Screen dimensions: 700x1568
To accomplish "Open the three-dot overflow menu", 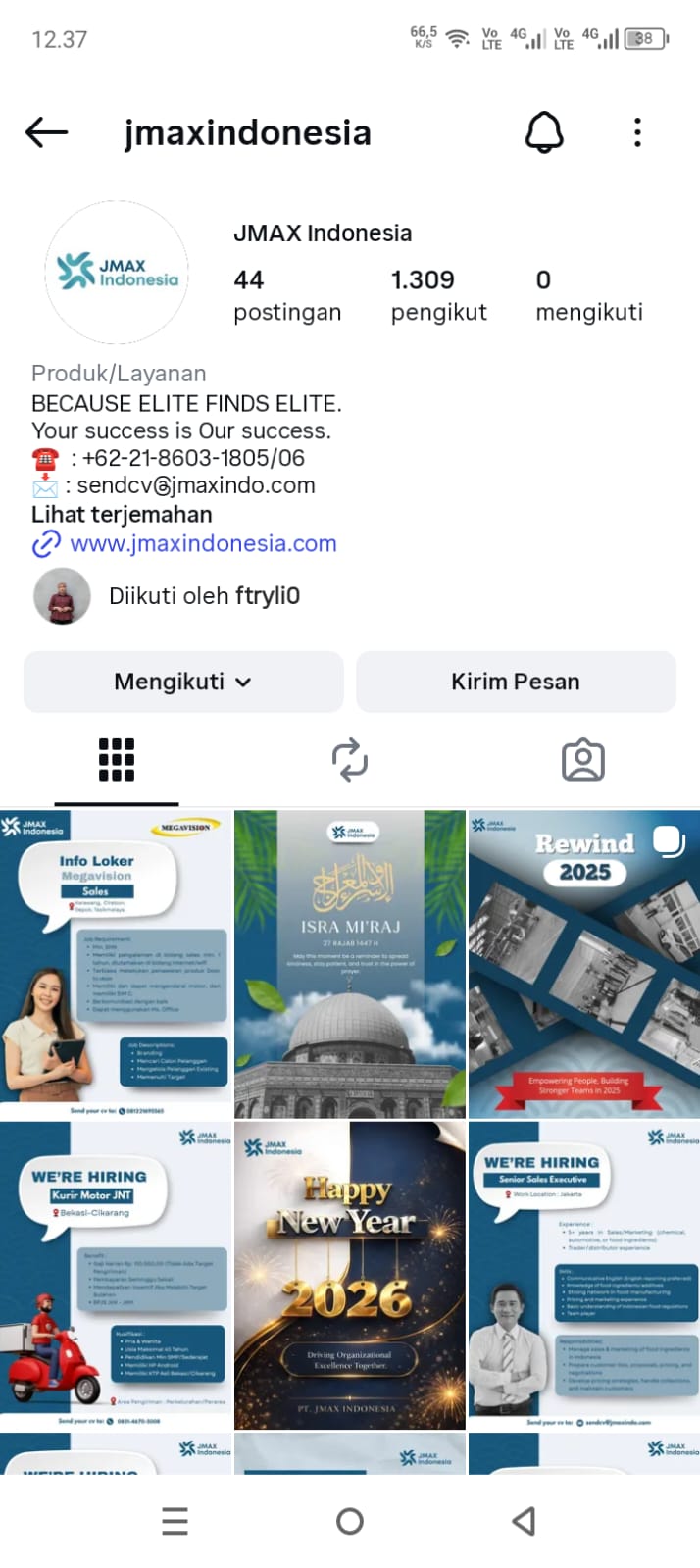I will tap(637, 132).
